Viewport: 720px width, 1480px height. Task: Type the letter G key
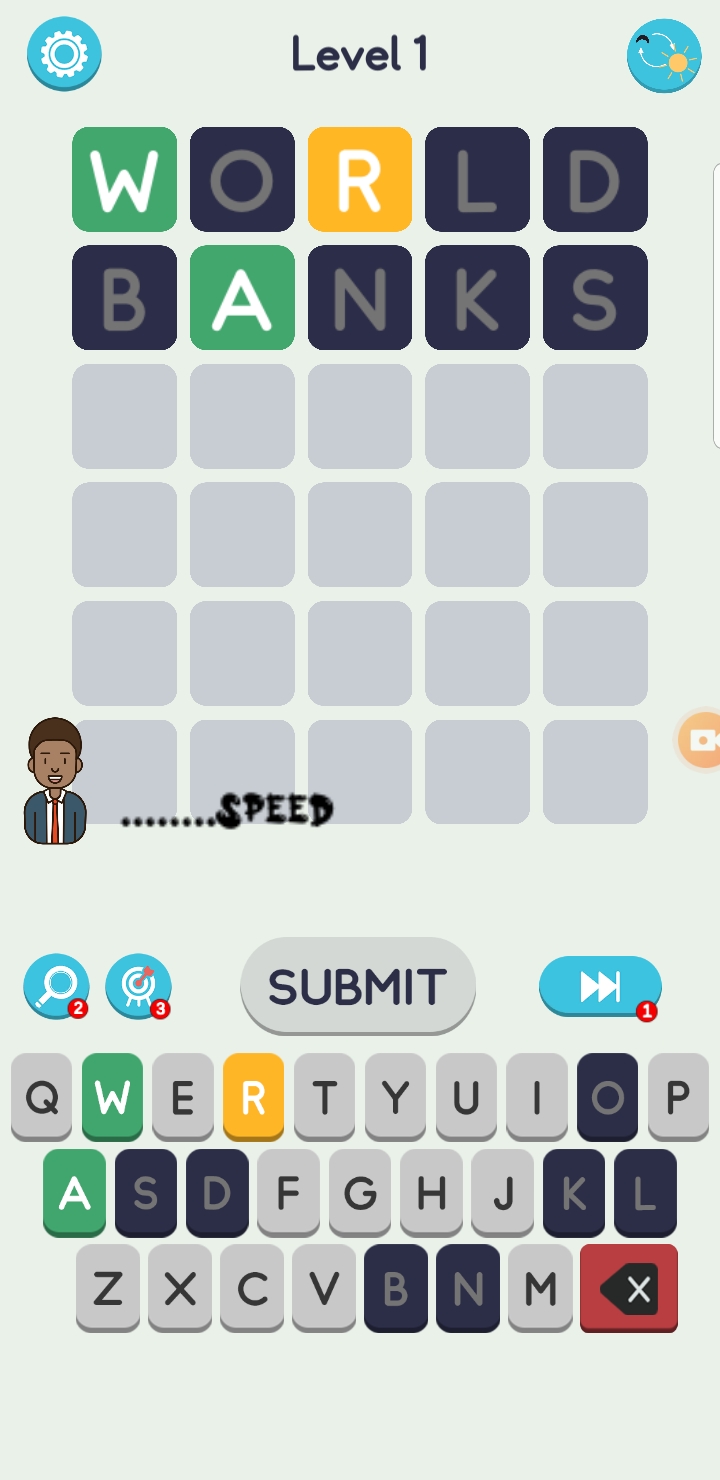pos(360,1193)
